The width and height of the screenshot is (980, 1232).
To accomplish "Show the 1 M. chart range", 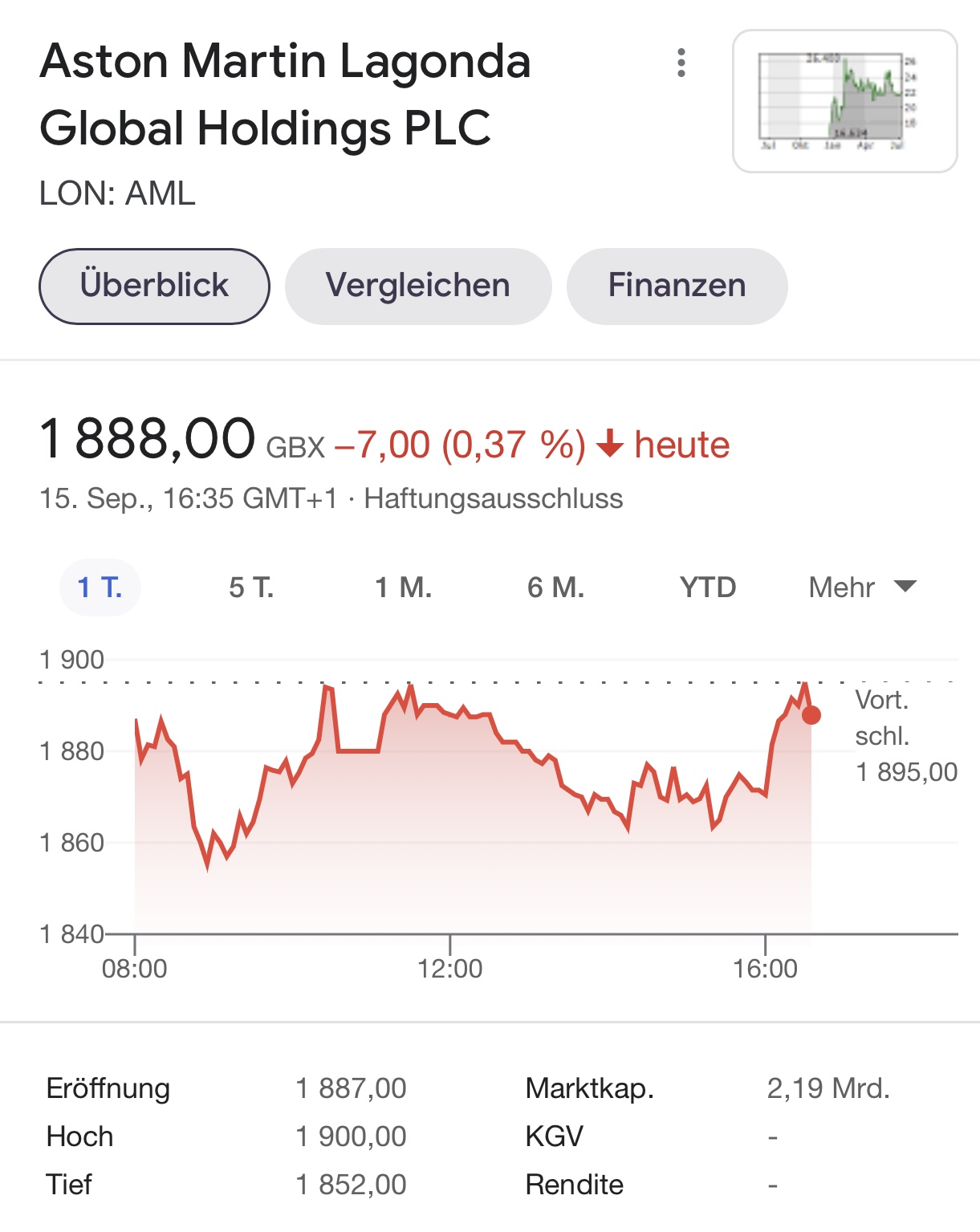I will click(x=404, y=588).
